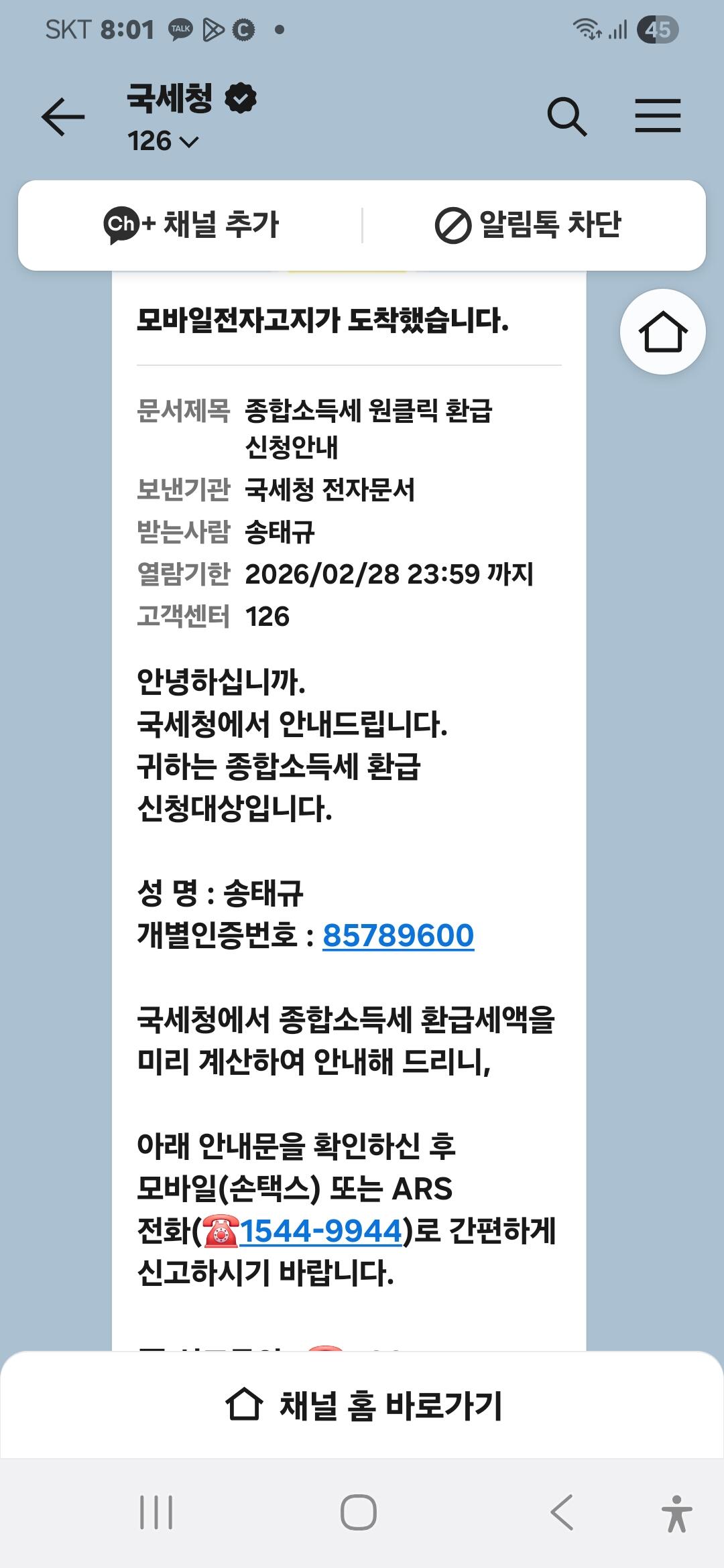Call the ARS number 1544-9944

[x=321, y=1231]
